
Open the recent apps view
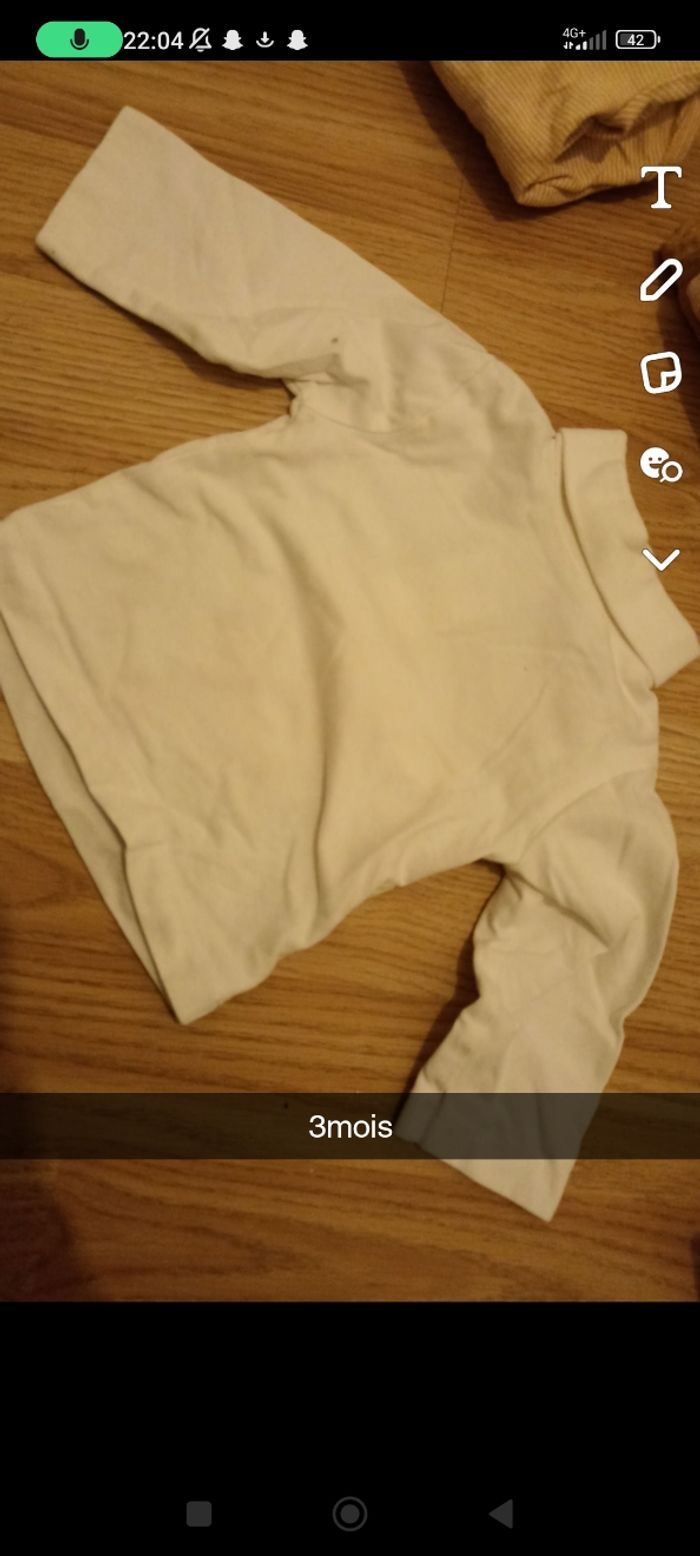coord(199,1513)
